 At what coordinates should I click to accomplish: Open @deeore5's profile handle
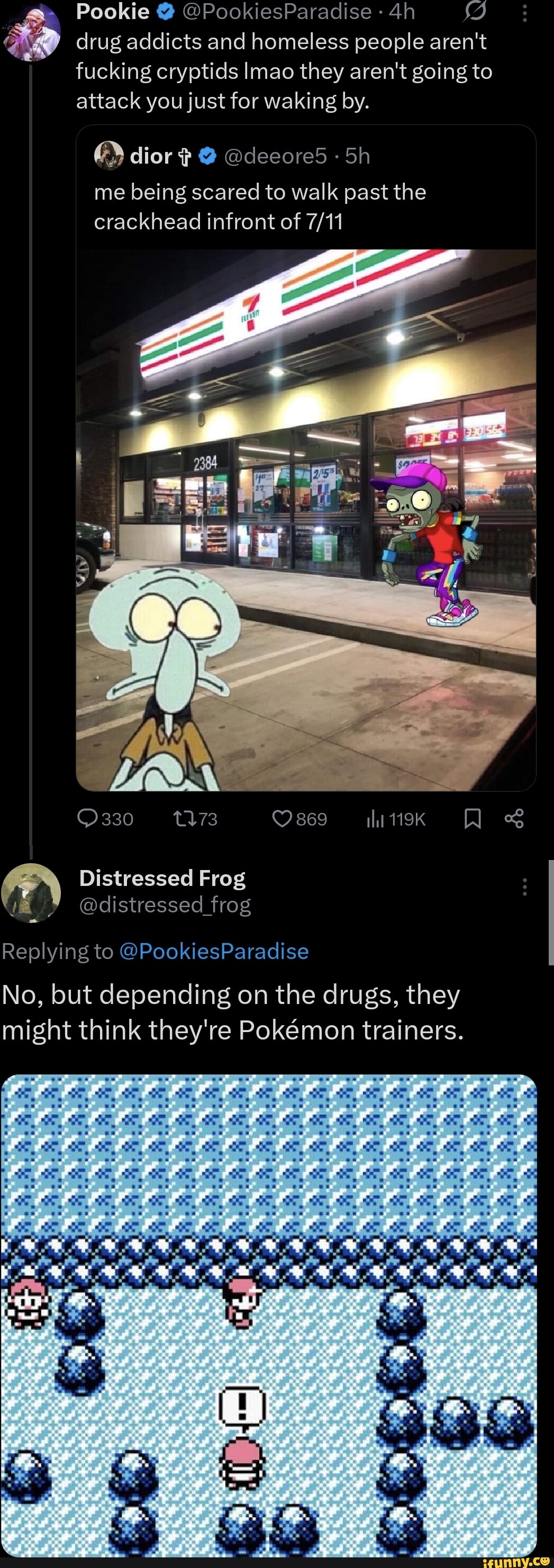point(280,155)
